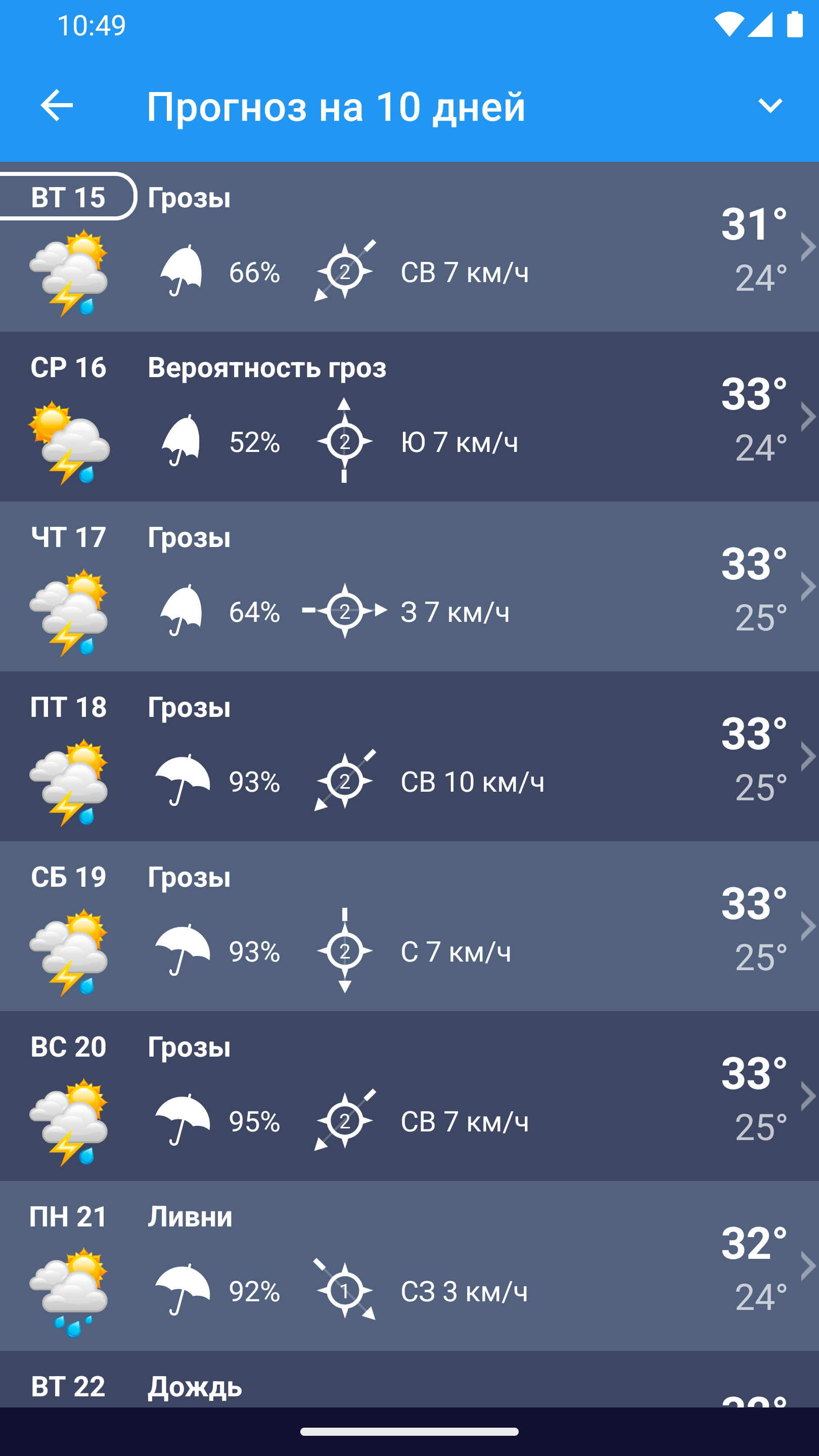Open СБ 19 weather details

tap(409, 926)
